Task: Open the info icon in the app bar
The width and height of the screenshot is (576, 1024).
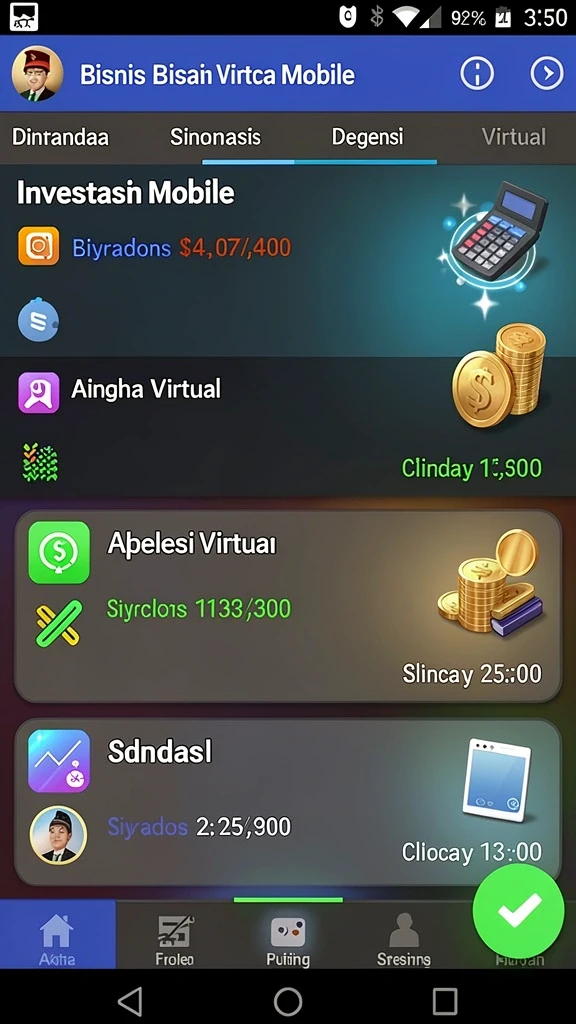Action: 477,74
